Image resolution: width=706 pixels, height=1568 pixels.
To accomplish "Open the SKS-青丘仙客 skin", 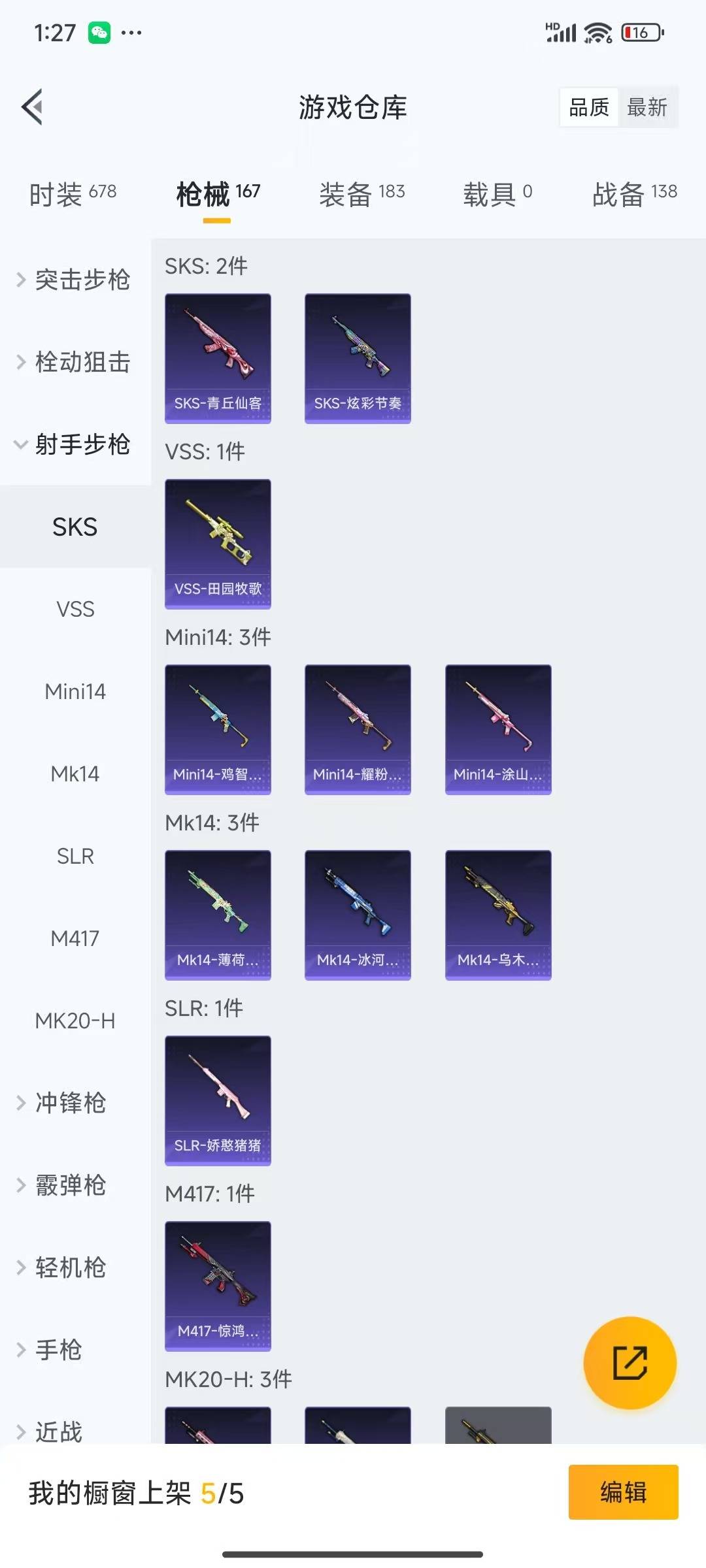I will coord(218,358).
